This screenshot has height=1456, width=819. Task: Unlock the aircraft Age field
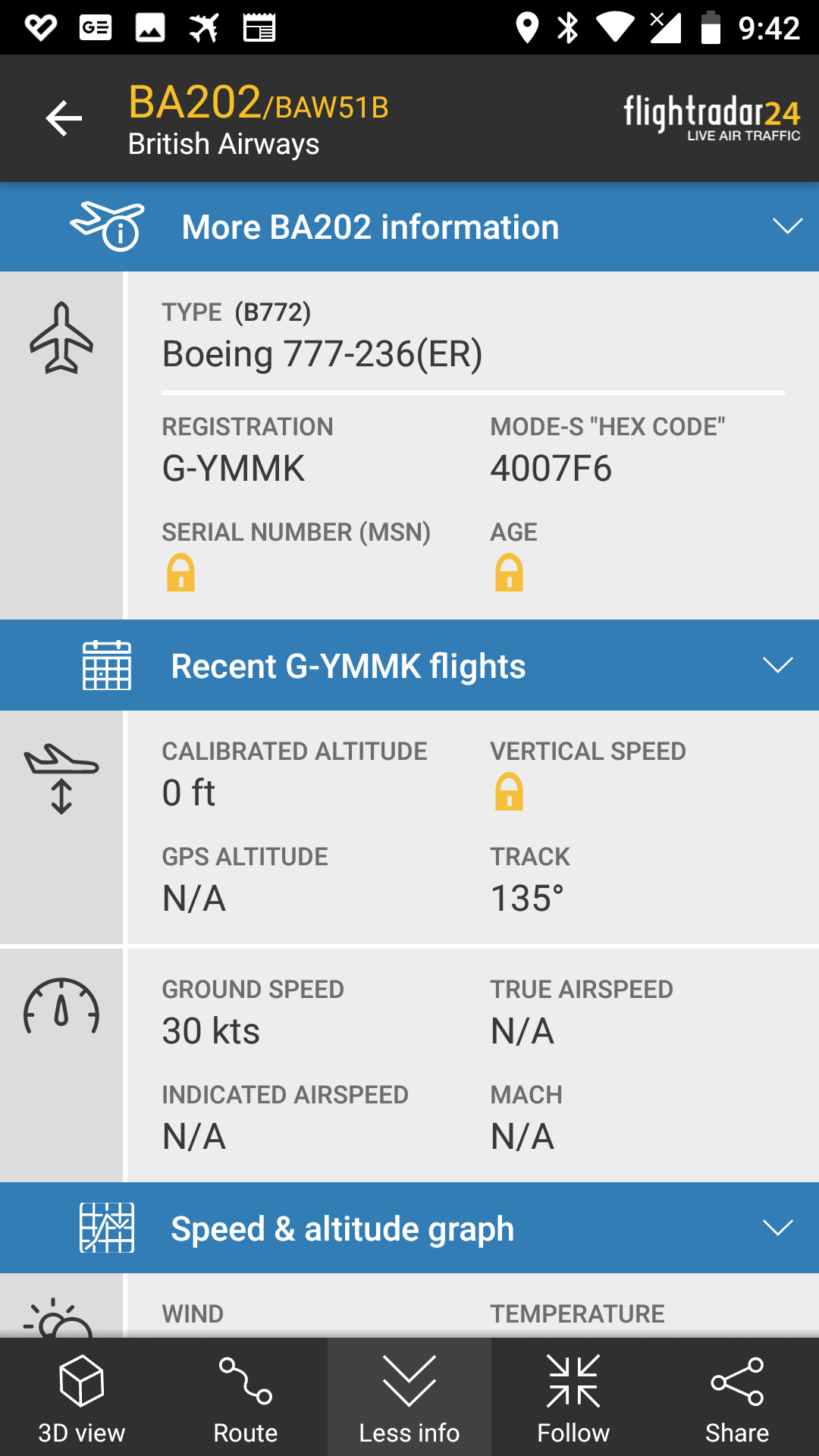point(509,573)
